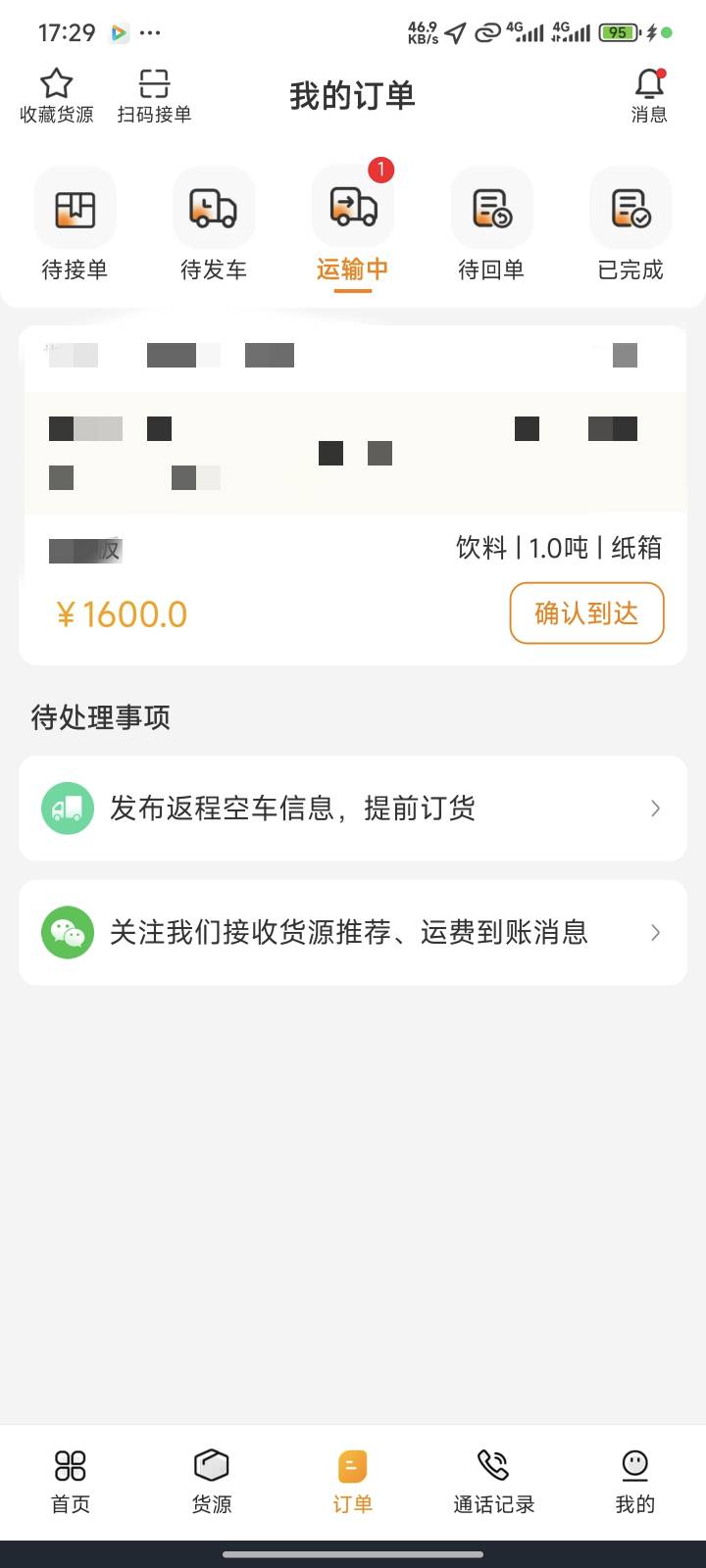Switch to 待发车 tab
This screenshot has height=1568, width=706.
tap(214, 225)
